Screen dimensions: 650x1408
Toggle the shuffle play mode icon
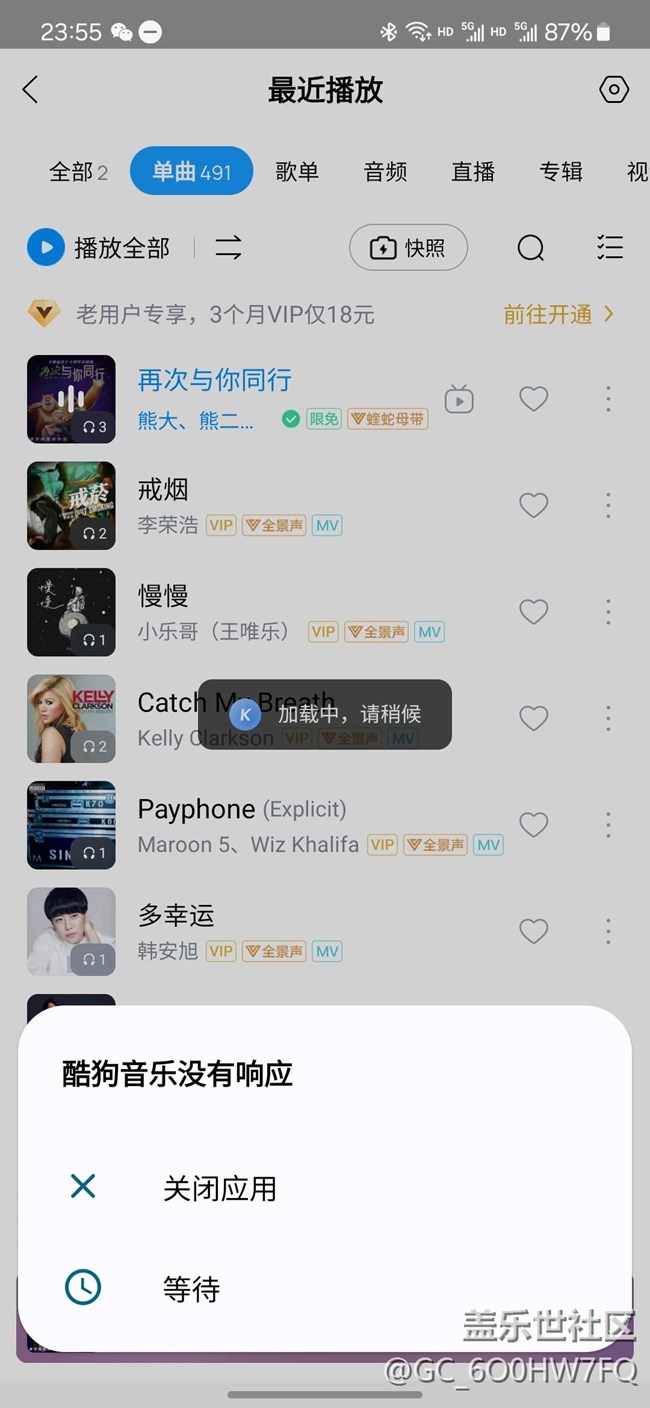point(228,247)
